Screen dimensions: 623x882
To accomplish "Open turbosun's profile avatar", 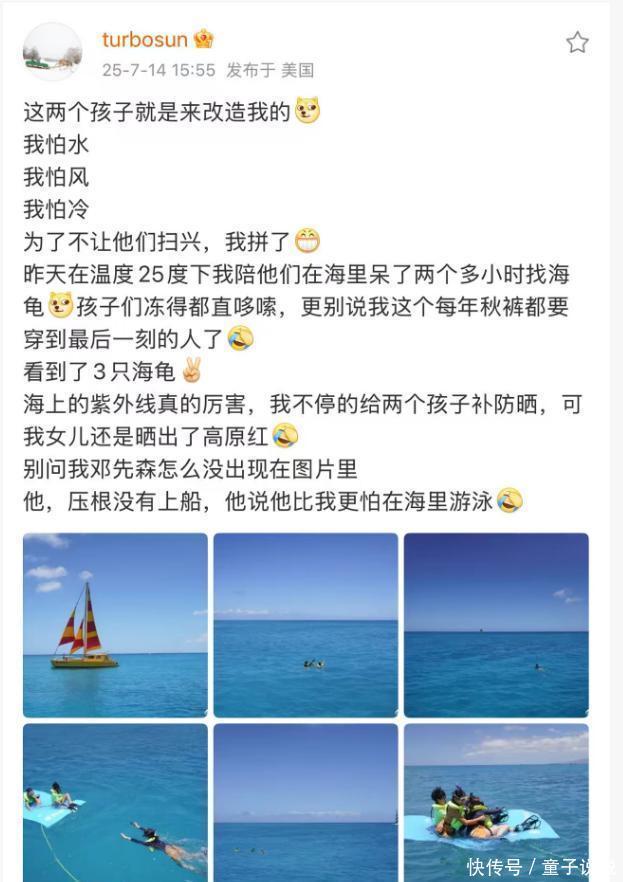I will pyautogui.click(x=52, y=51).
